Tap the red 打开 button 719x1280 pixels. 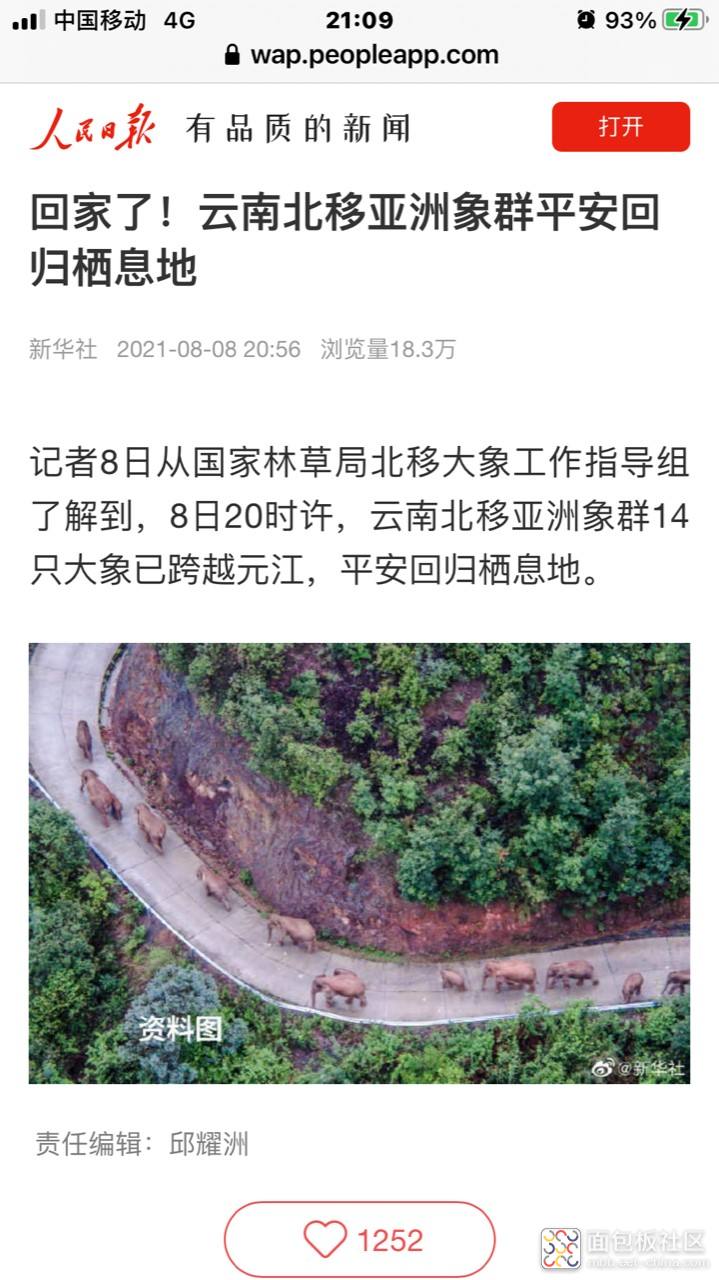[620, 127]
